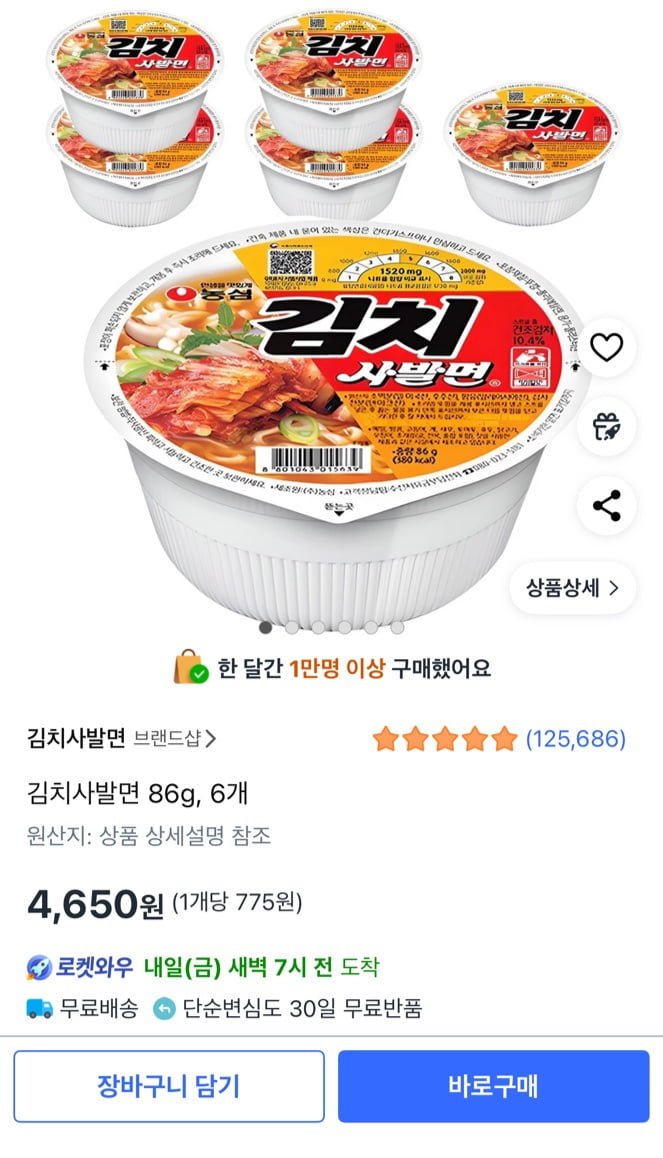Buy now with 바로구매
The width and height of the screenshot is (663, 1158).
coord(494,1086)
